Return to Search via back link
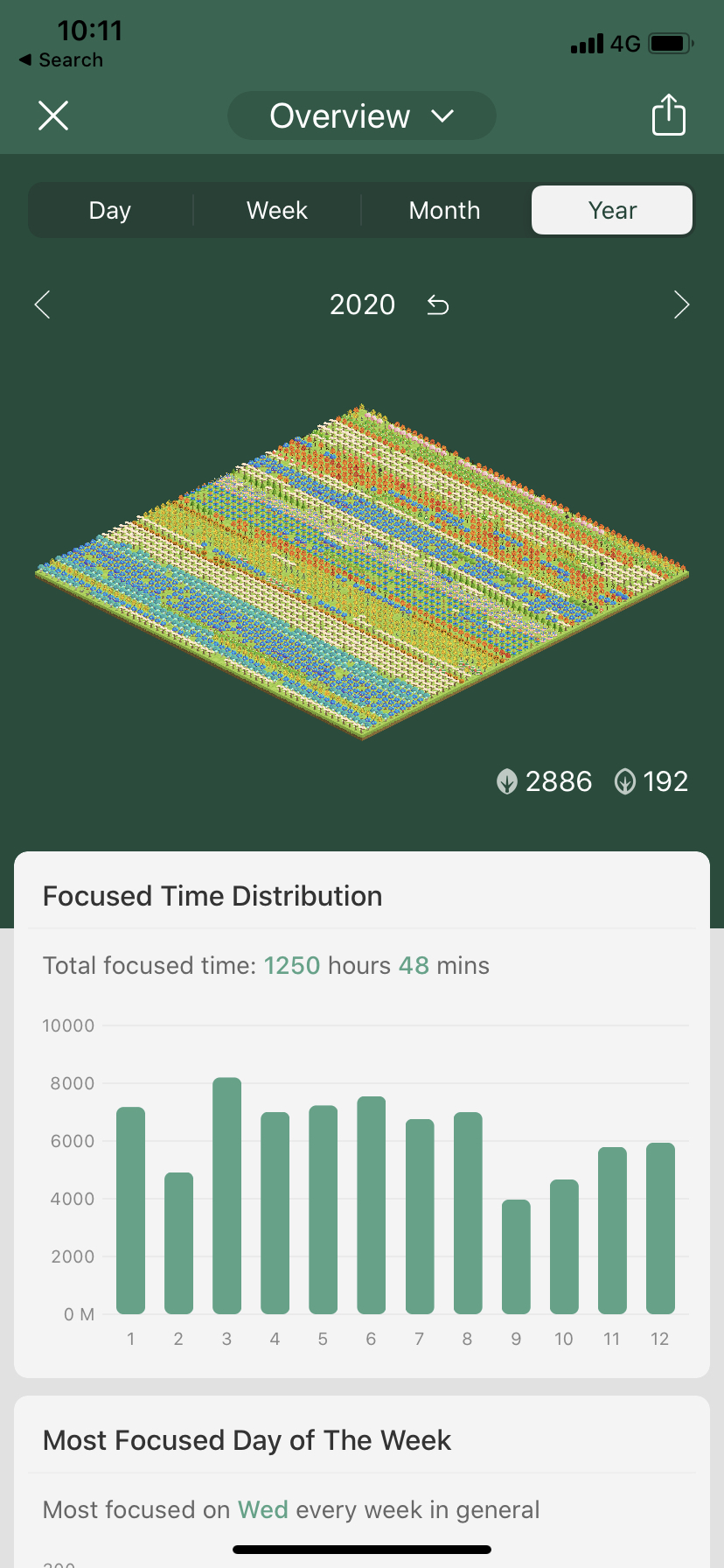Screen dimensions: 724x1568 pos(61,60)
